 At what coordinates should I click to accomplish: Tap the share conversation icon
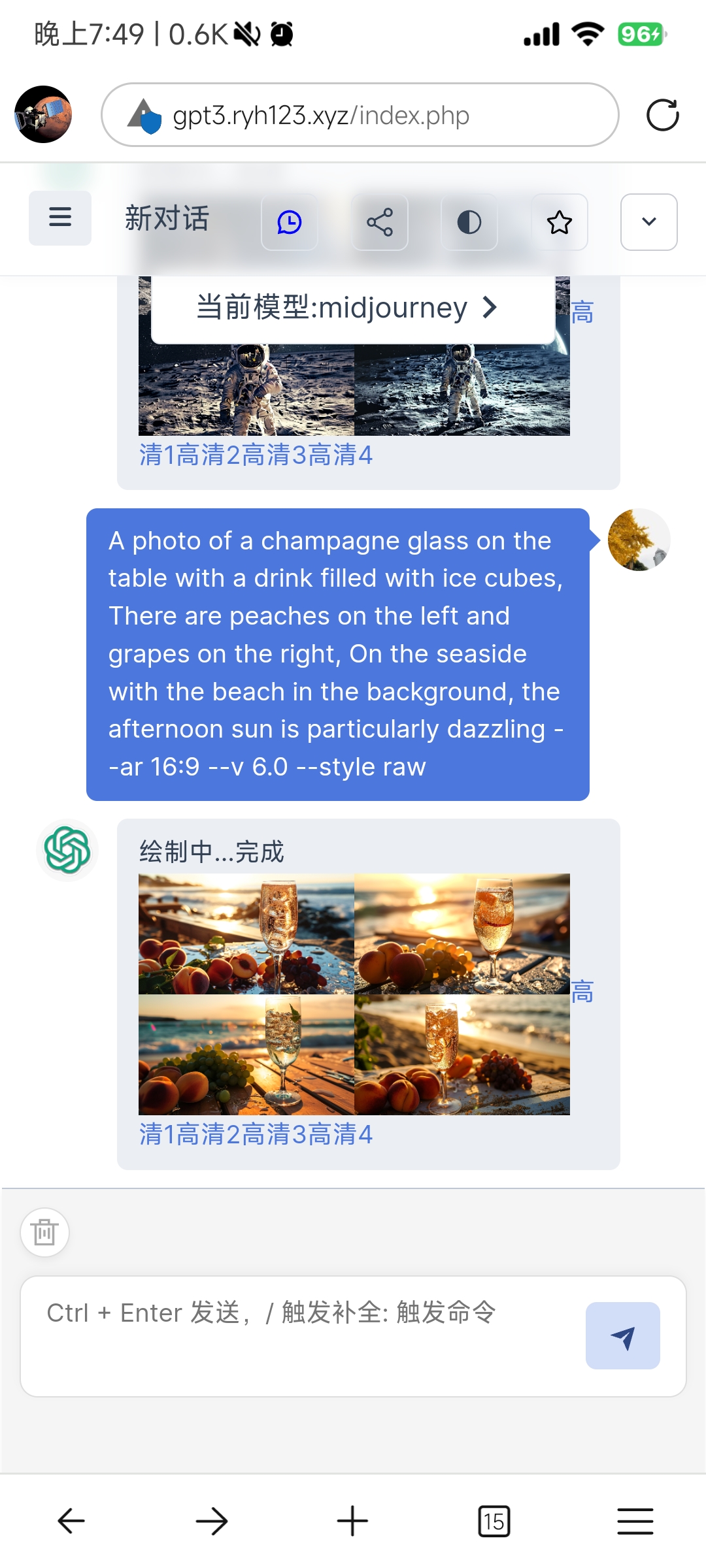pos(379,222)
